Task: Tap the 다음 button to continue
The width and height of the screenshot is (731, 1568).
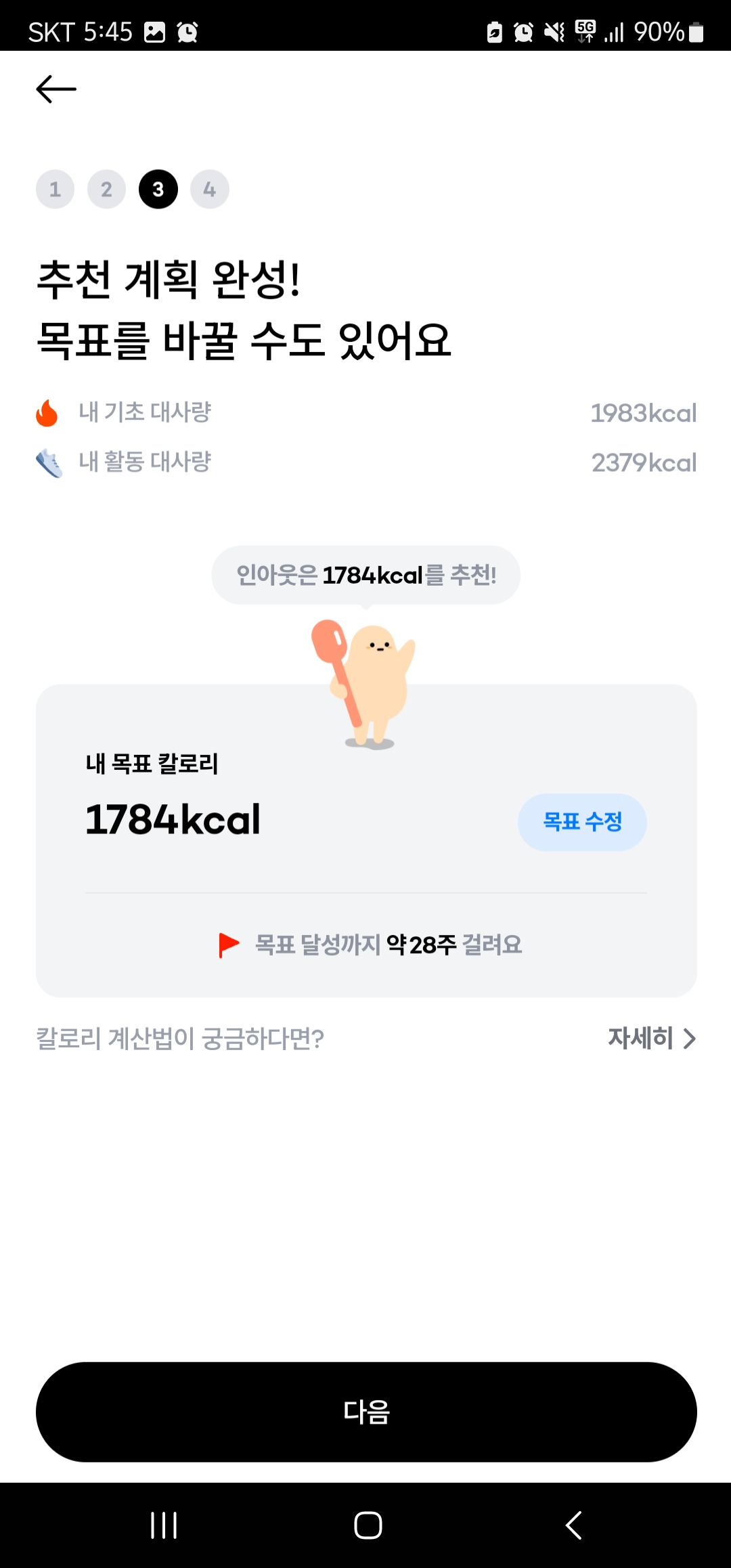Action: click(x=365, y=1412)
